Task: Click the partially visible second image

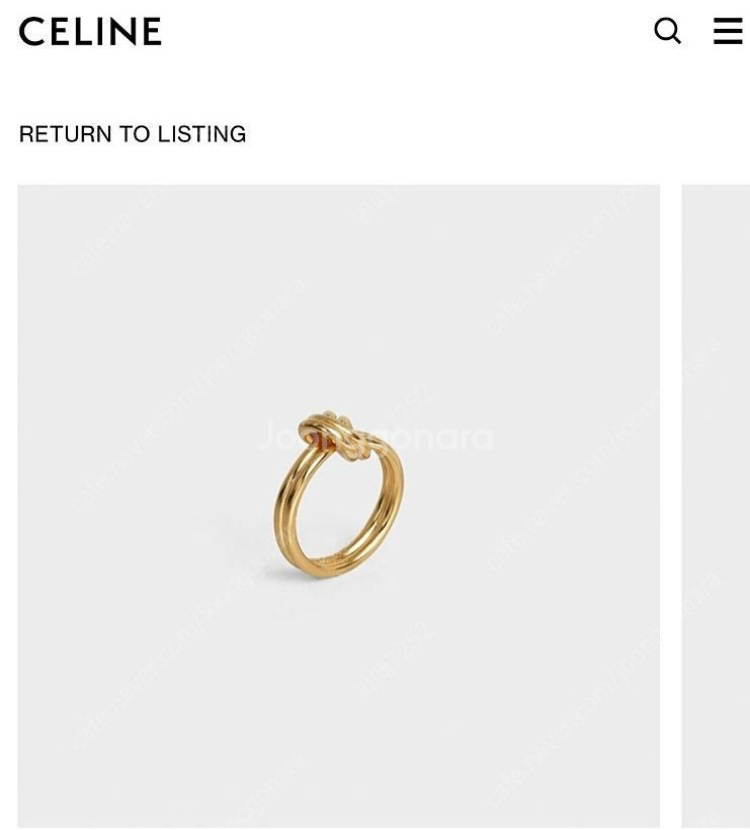Action: pyautogui.click(x=716, y=500)
